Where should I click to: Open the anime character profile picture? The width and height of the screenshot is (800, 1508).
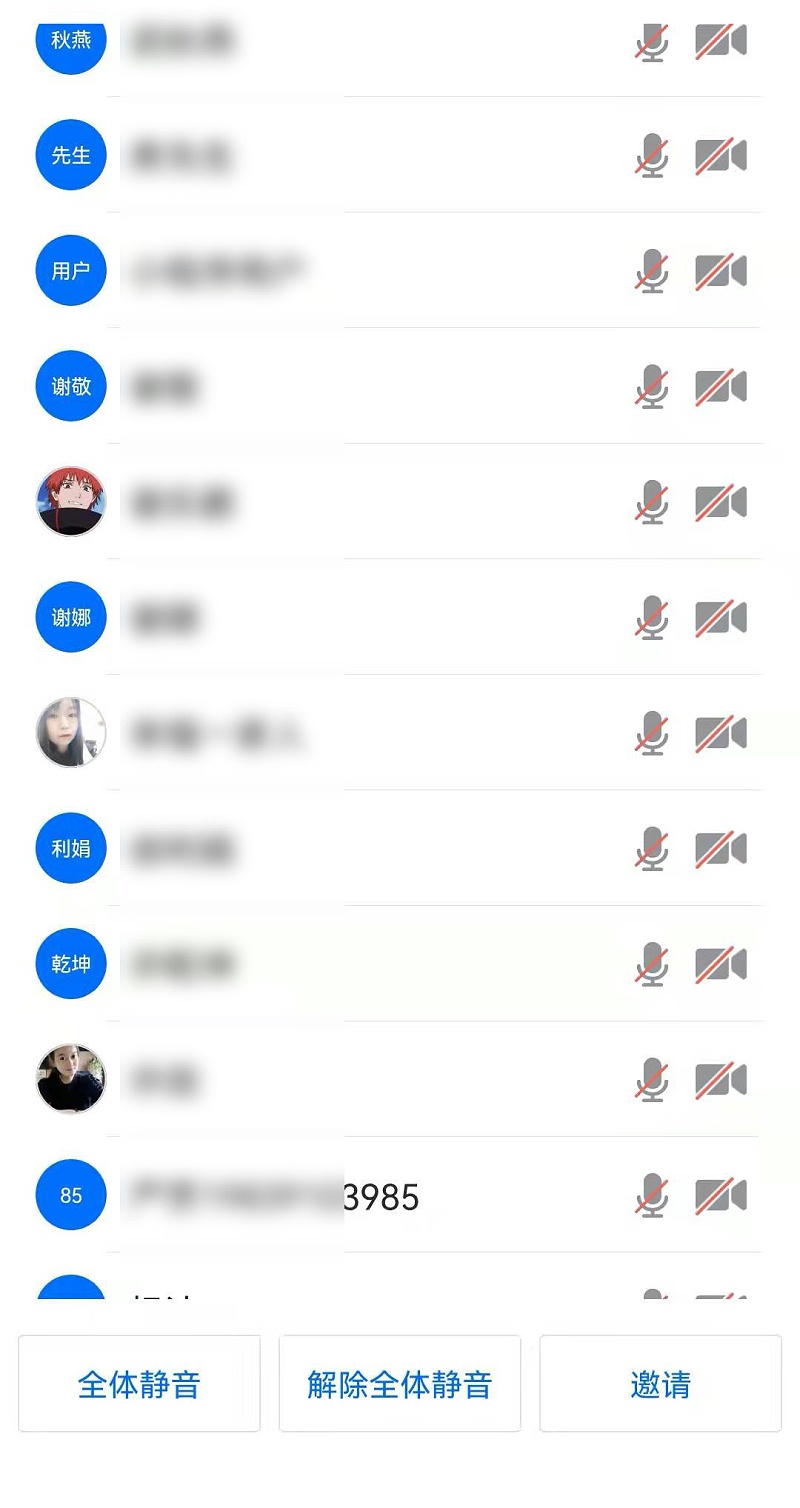tap(70, 502)
